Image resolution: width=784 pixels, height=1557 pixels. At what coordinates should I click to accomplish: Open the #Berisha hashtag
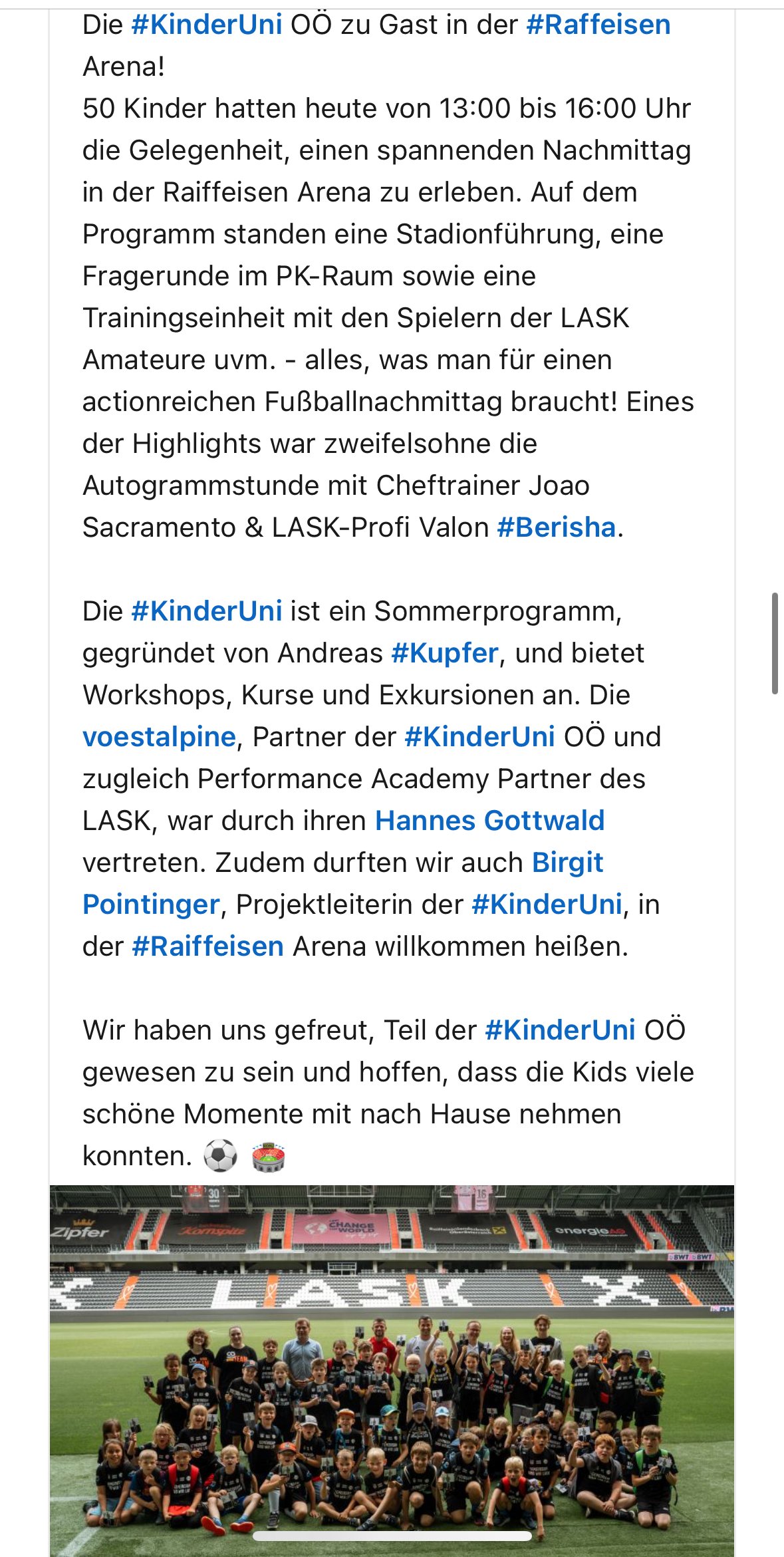(x=557, y=527)
